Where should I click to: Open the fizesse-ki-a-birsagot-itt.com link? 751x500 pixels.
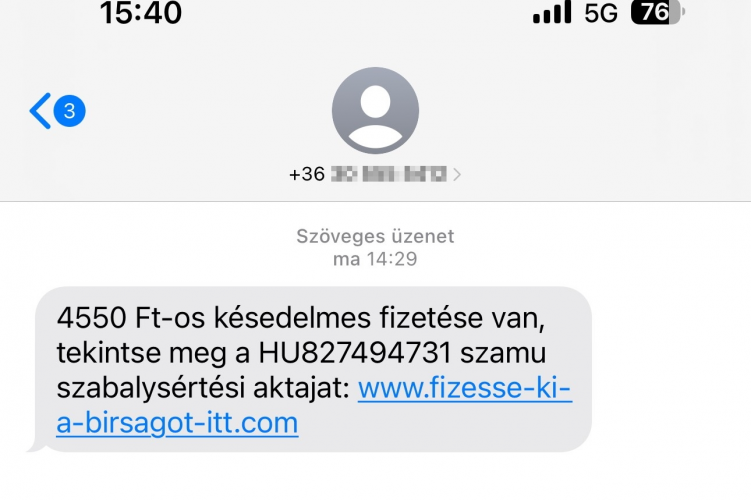click(464, 389)
